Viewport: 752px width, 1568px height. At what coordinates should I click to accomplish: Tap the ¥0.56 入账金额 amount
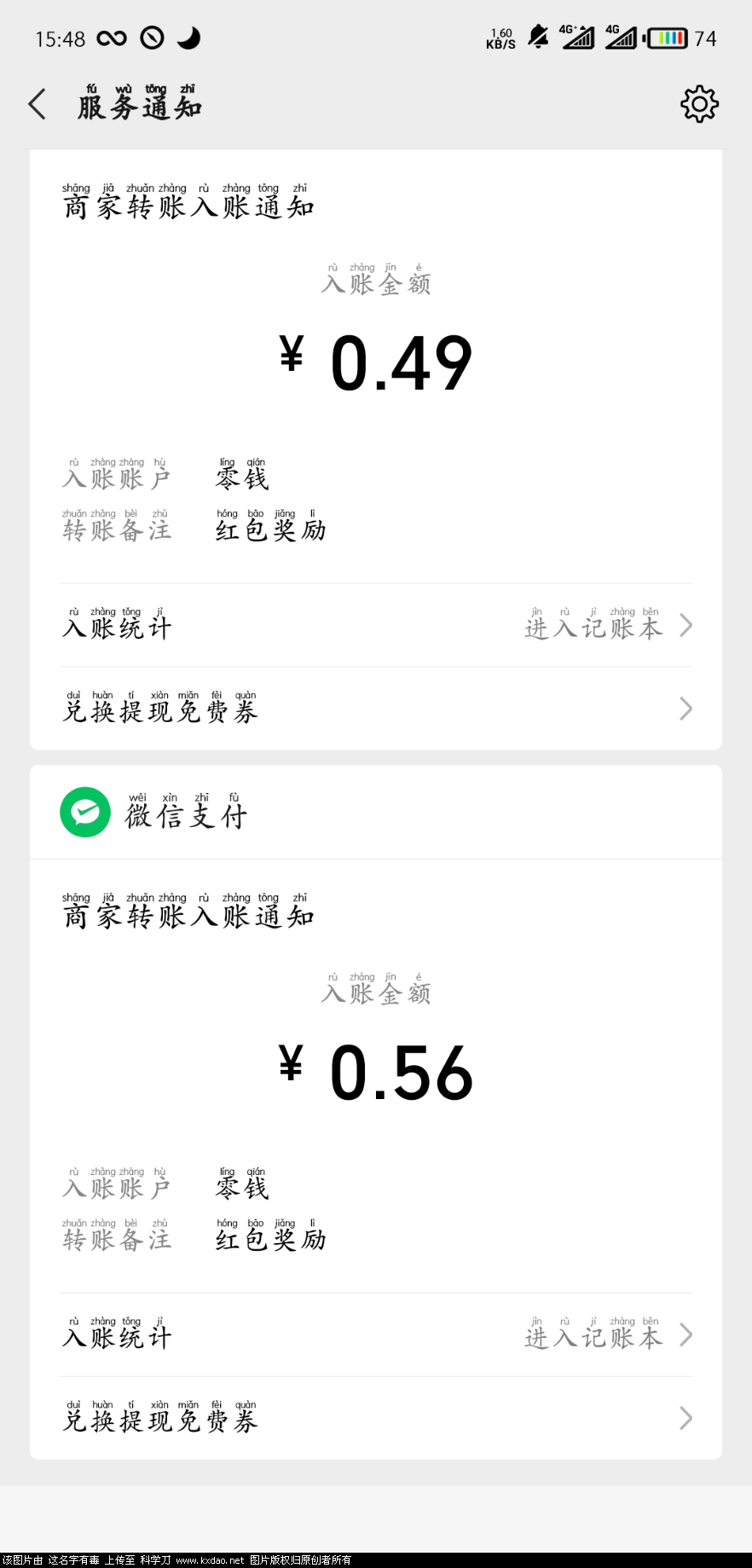coord(375,1070)
